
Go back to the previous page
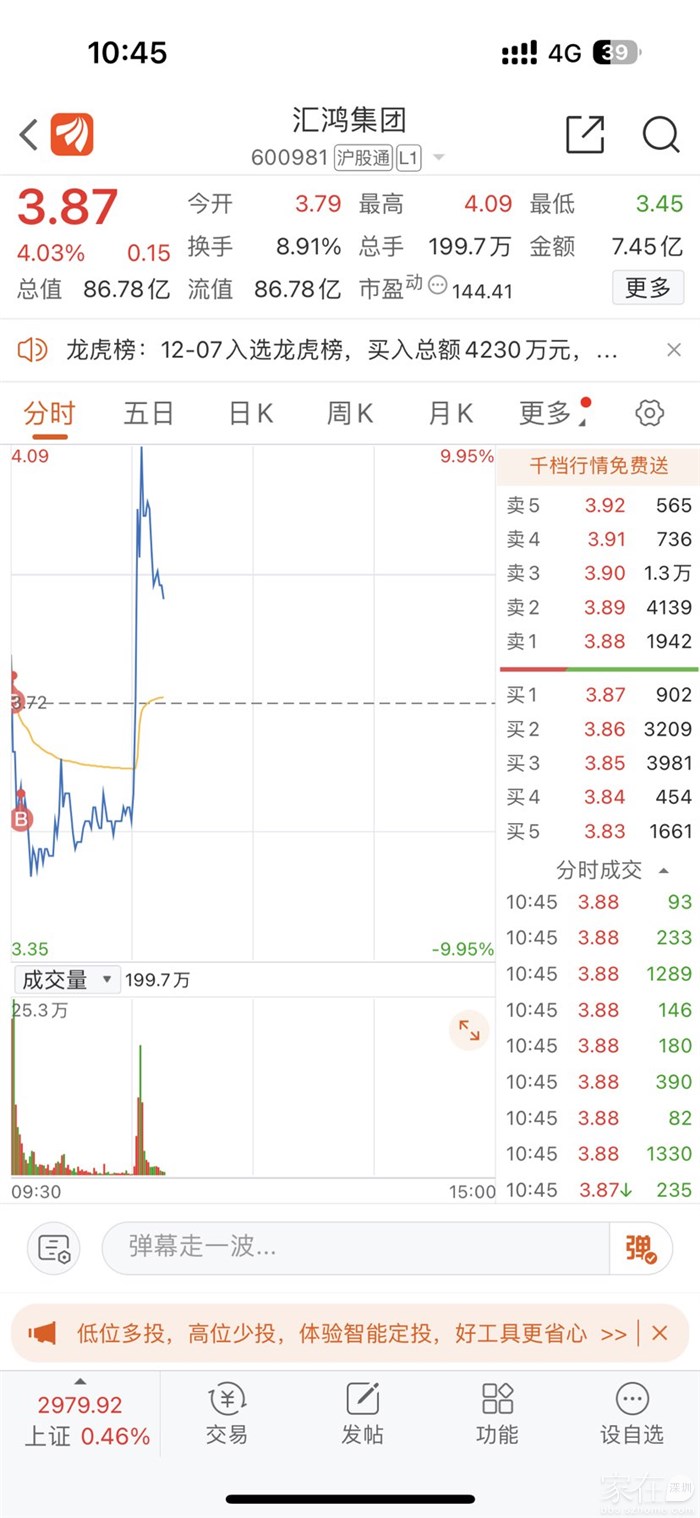(x=28, y=134)
